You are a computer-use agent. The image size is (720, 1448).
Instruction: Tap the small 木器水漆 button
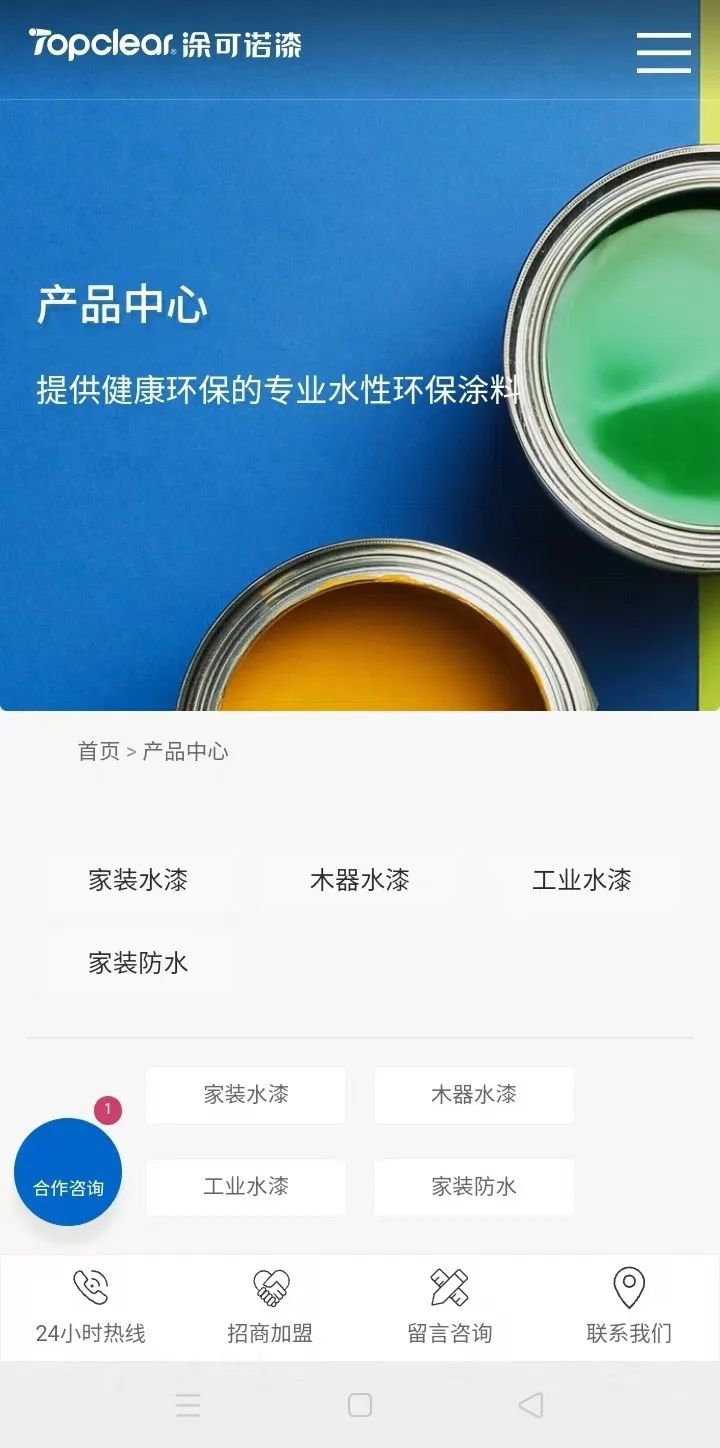(474, 1094)
